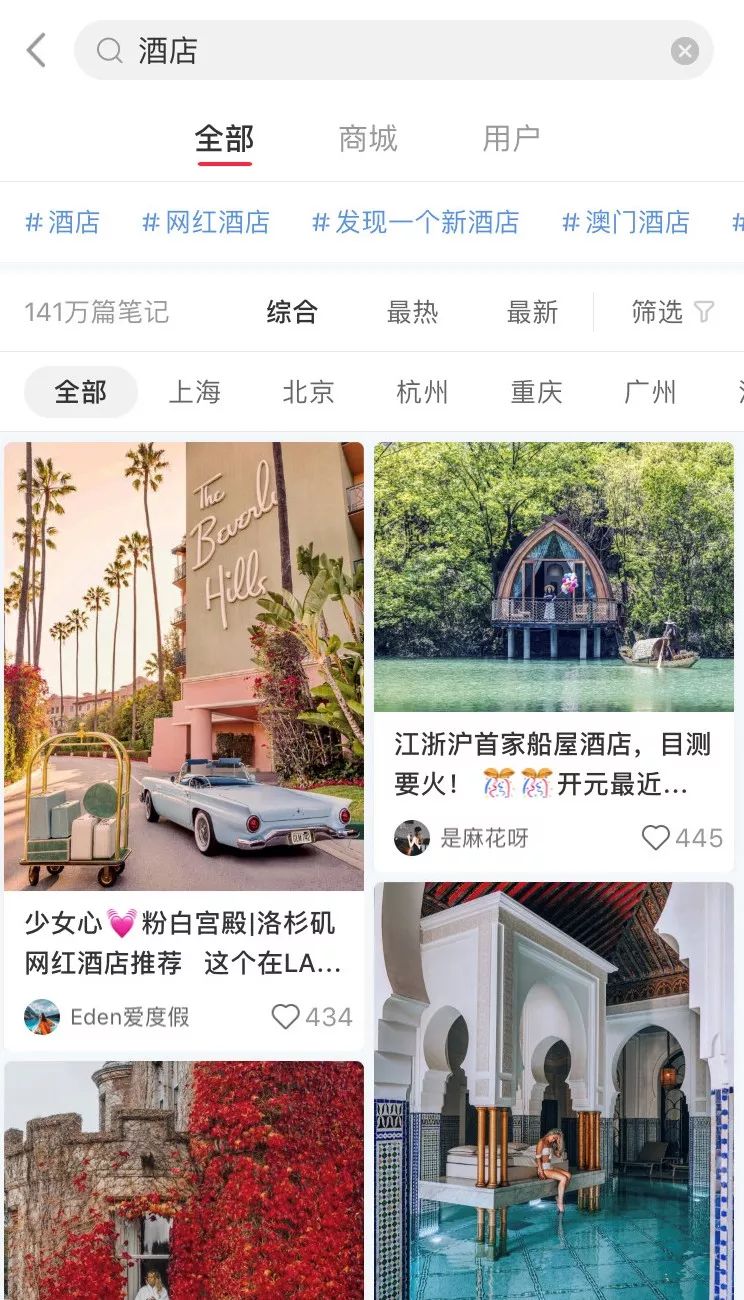Go back with the top-left arrow
Viewport: 744px width, 1300px height.
click(x=37, y=50)
